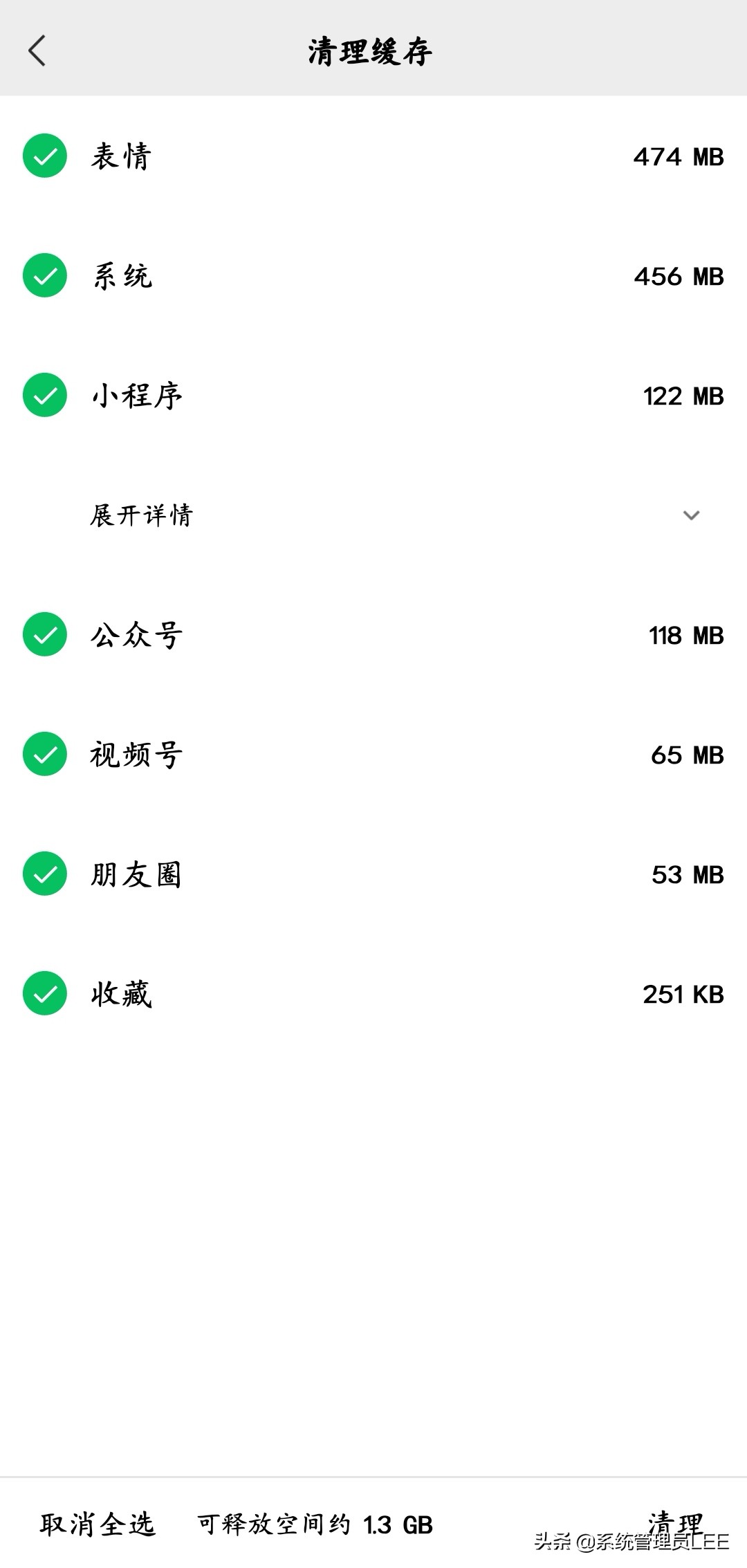747x1568 pixels.
Task: Uncheck the 表情 cache checkbox
Action: (45, 156)
